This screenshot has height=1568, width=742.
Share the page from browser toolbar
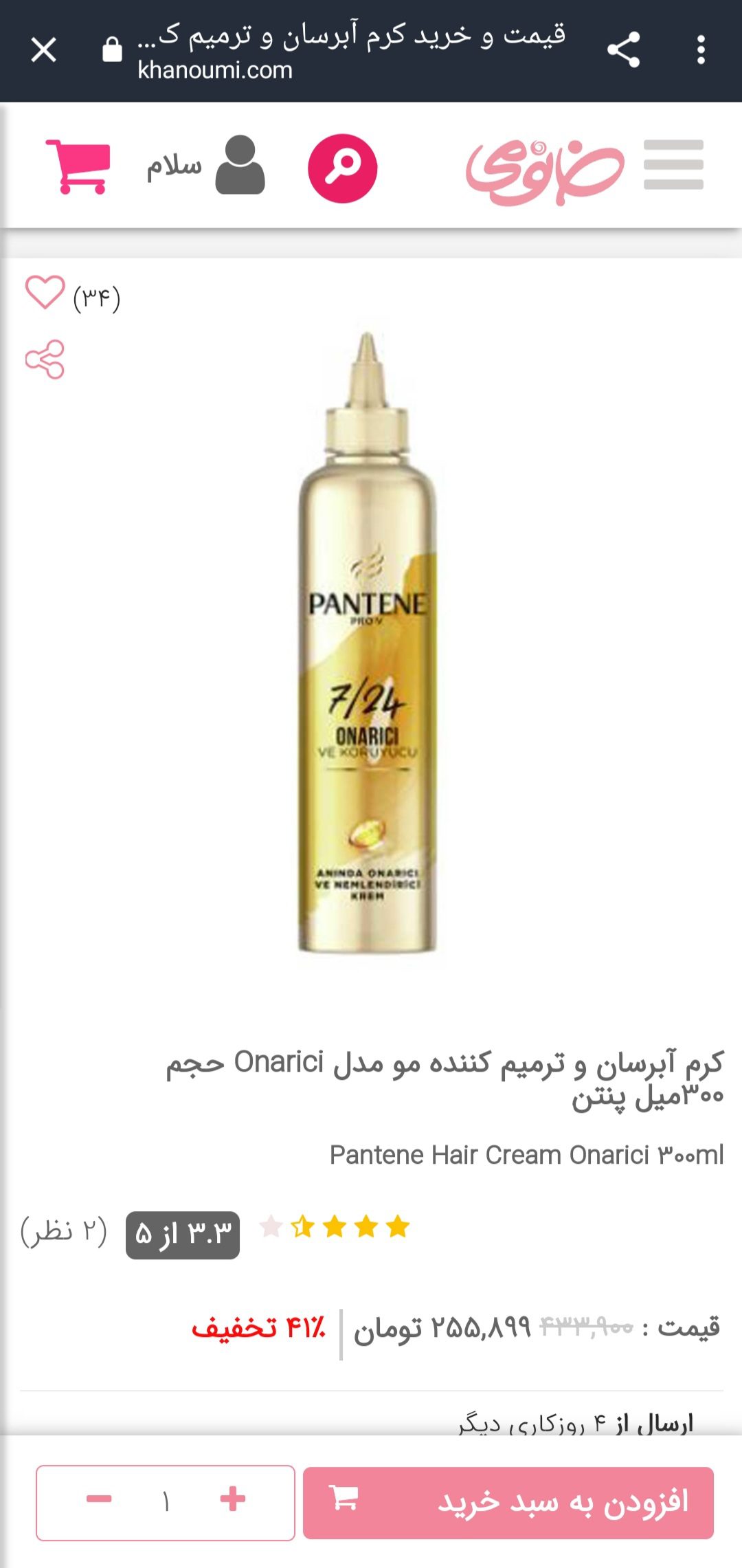[623, 50]
